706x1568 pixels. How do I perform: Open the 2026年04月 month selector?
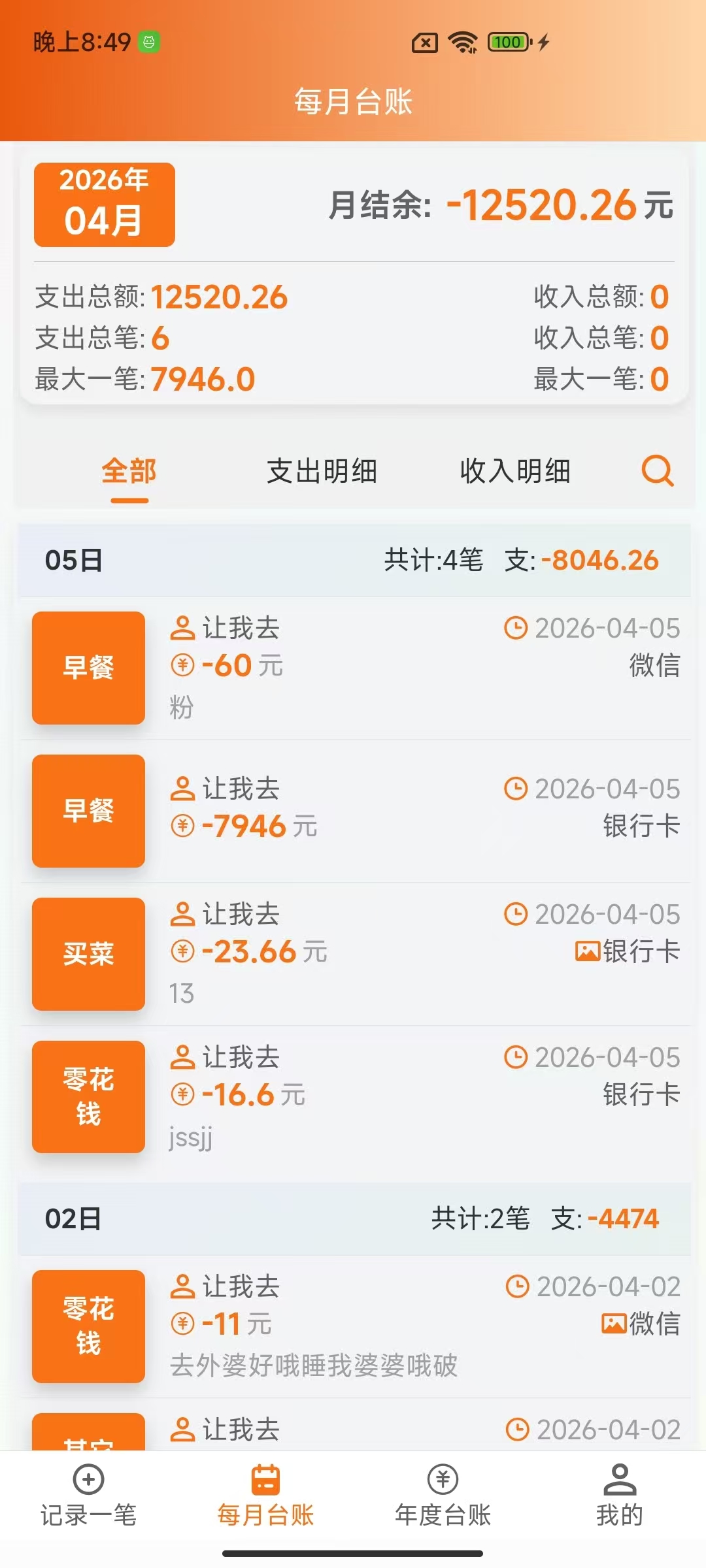(x=104, y=203)
